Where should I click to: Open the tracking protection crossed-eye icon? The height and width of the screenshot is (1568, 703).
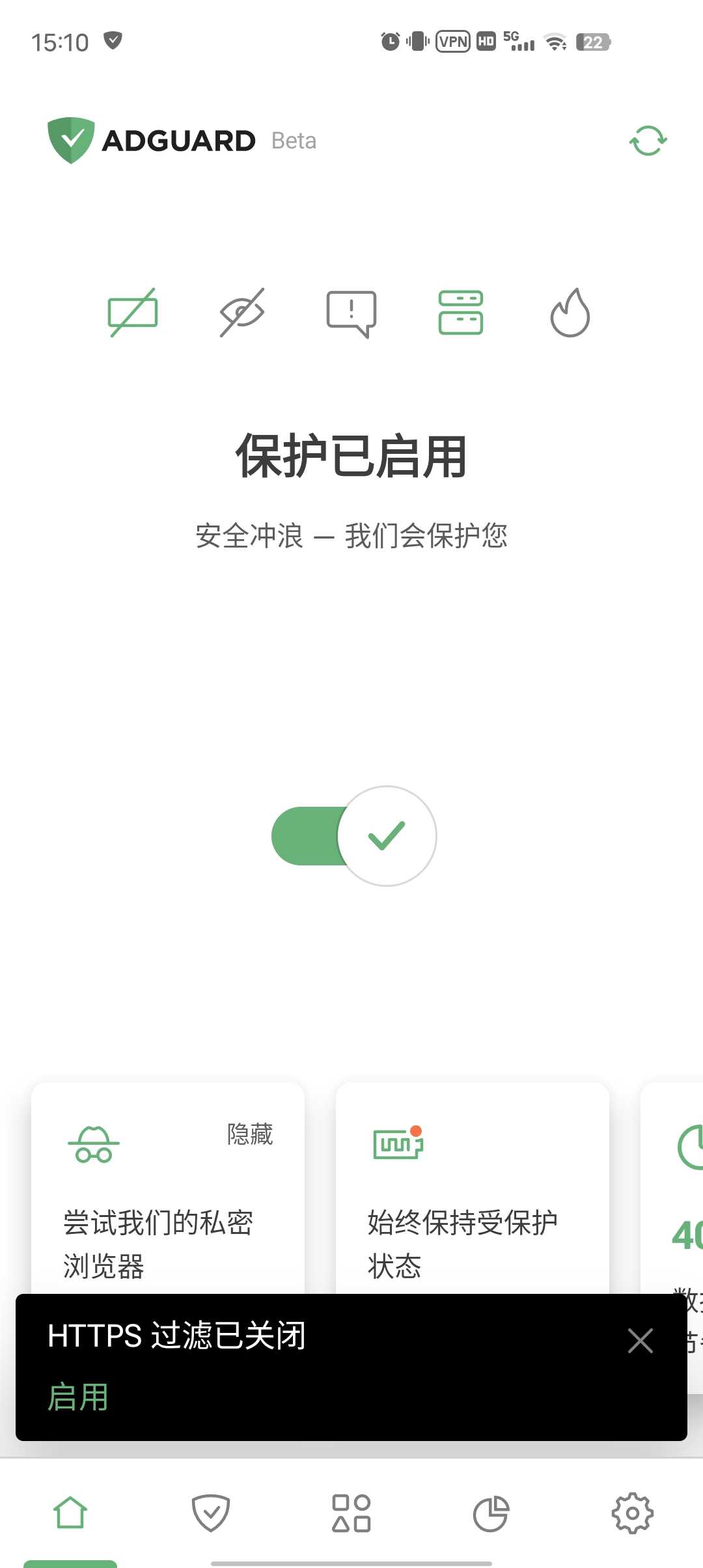[x=242, y=313]
